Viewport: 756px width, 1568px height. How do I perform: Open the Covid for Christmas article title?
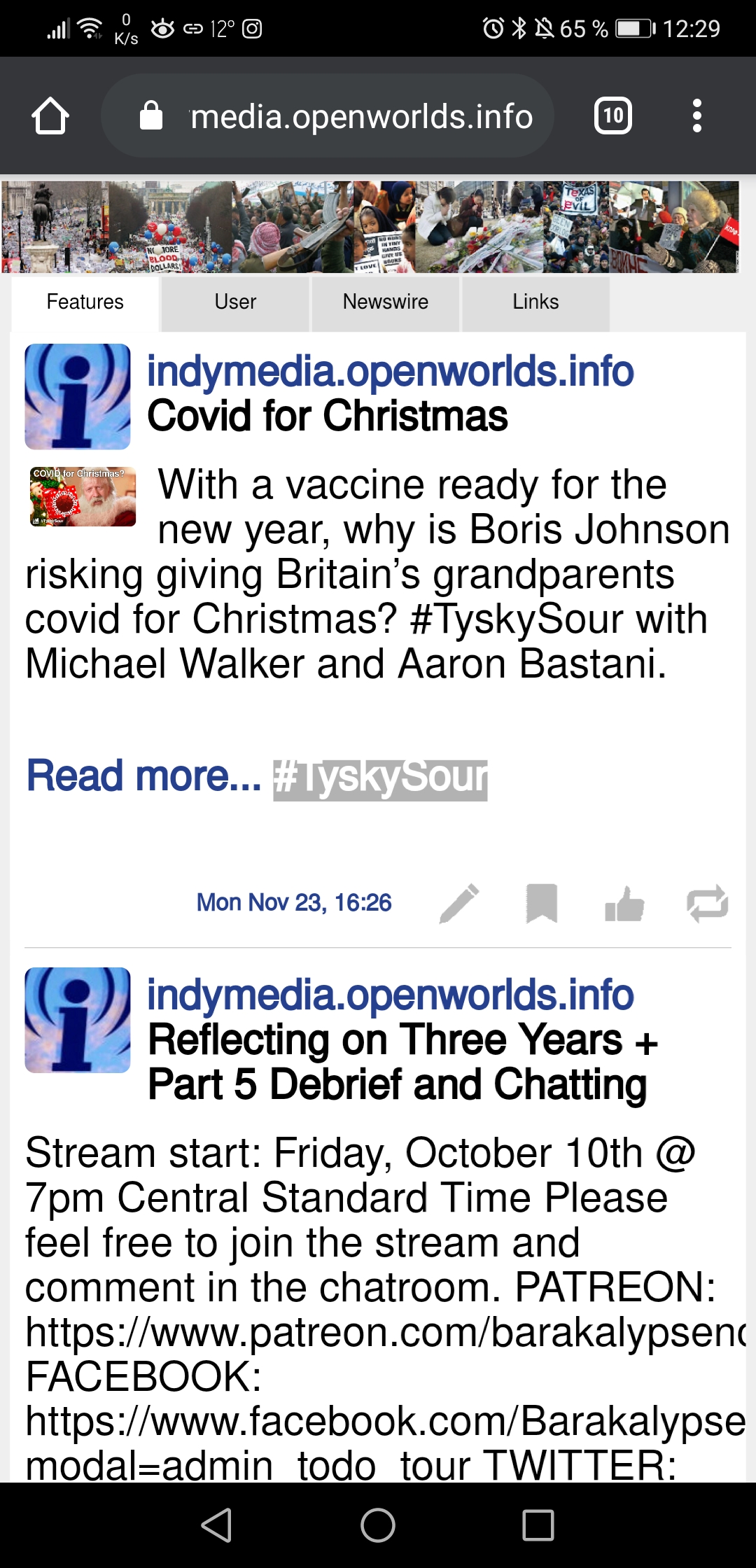pyautogui.click(x=328, y=416)
